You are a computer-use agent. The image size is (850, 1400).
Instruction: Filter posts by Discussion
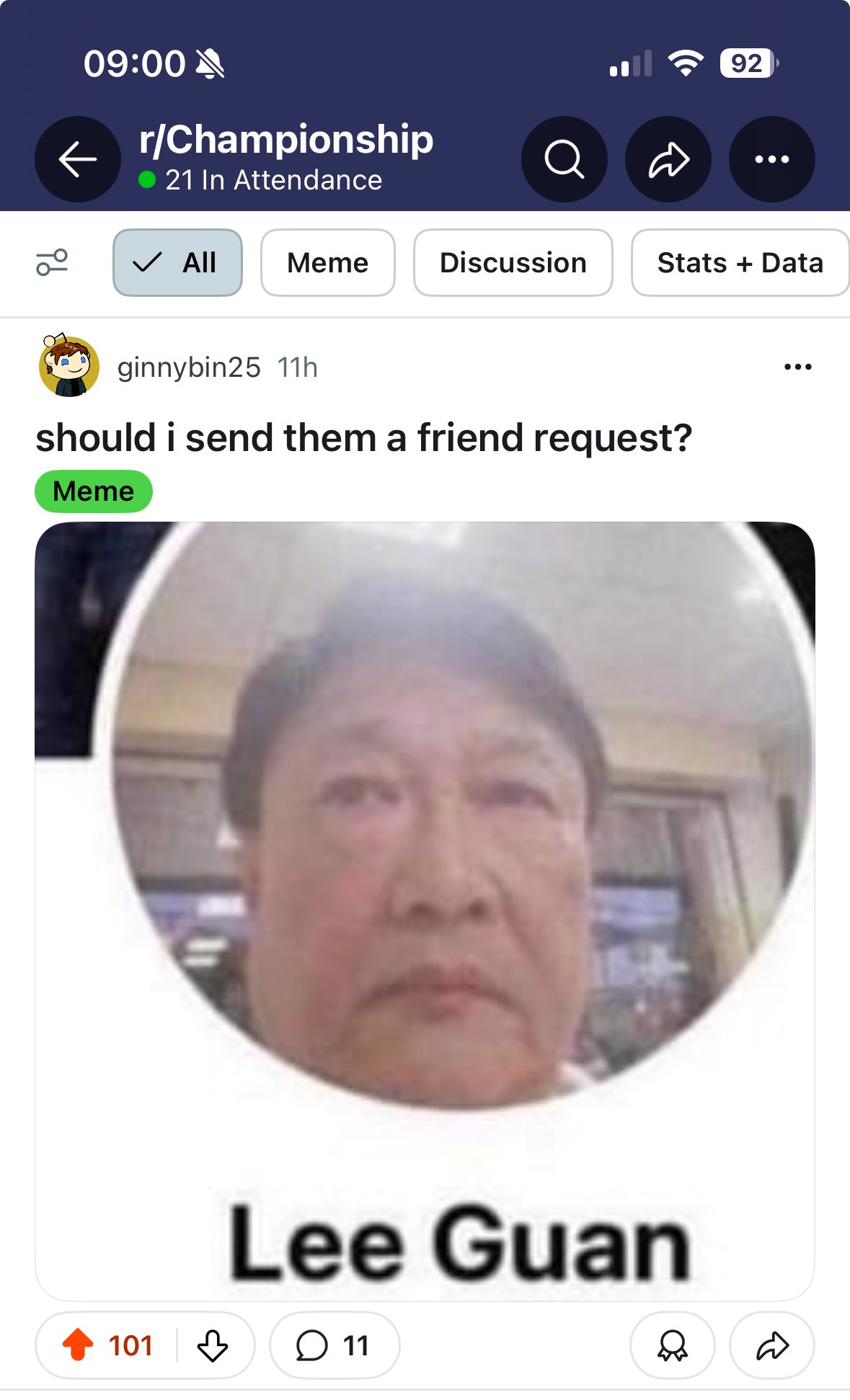pyautogui.click(x=513, y=263)
